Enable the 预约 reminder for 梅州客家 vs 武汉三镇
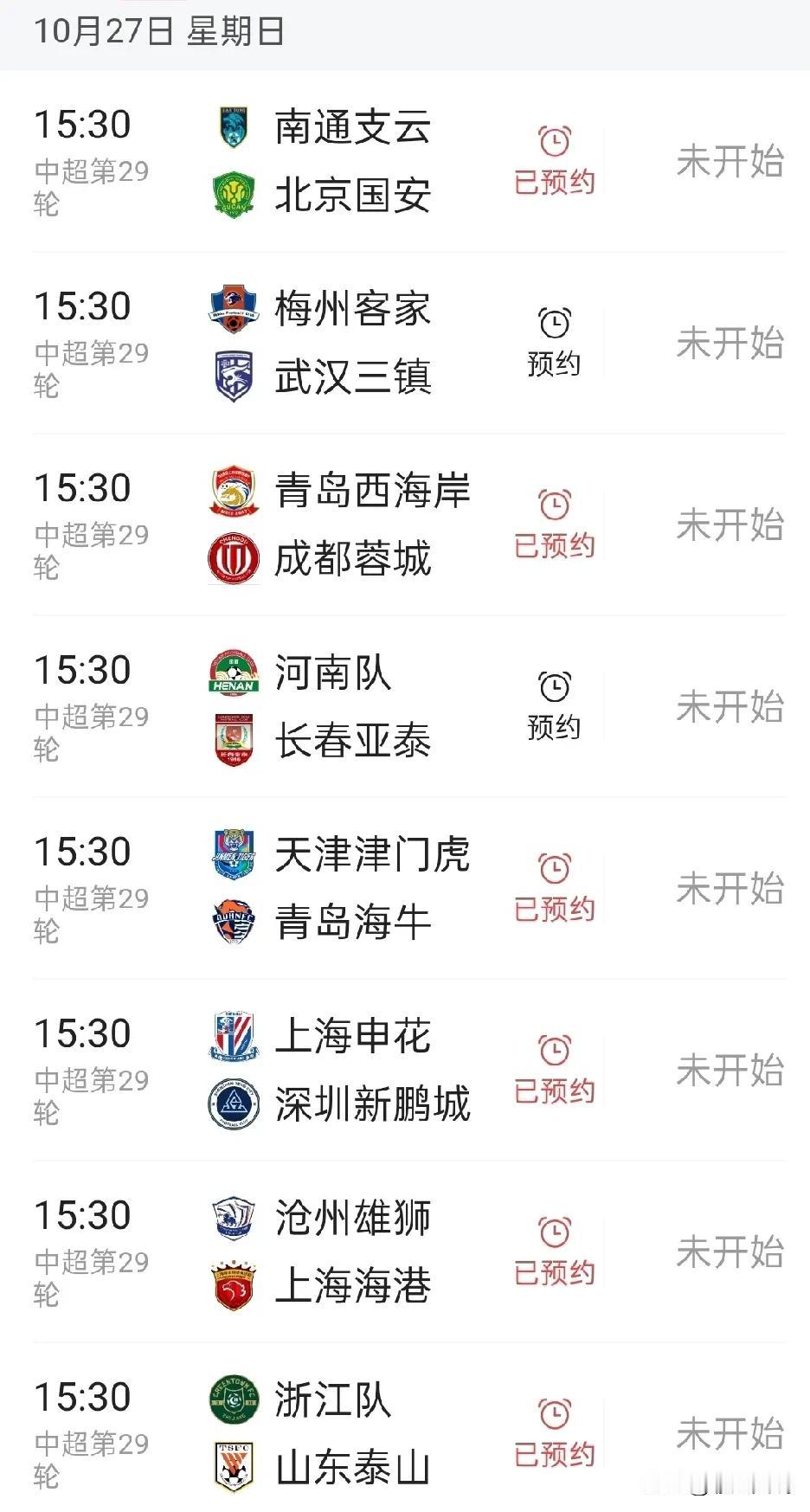 [555, 342]
